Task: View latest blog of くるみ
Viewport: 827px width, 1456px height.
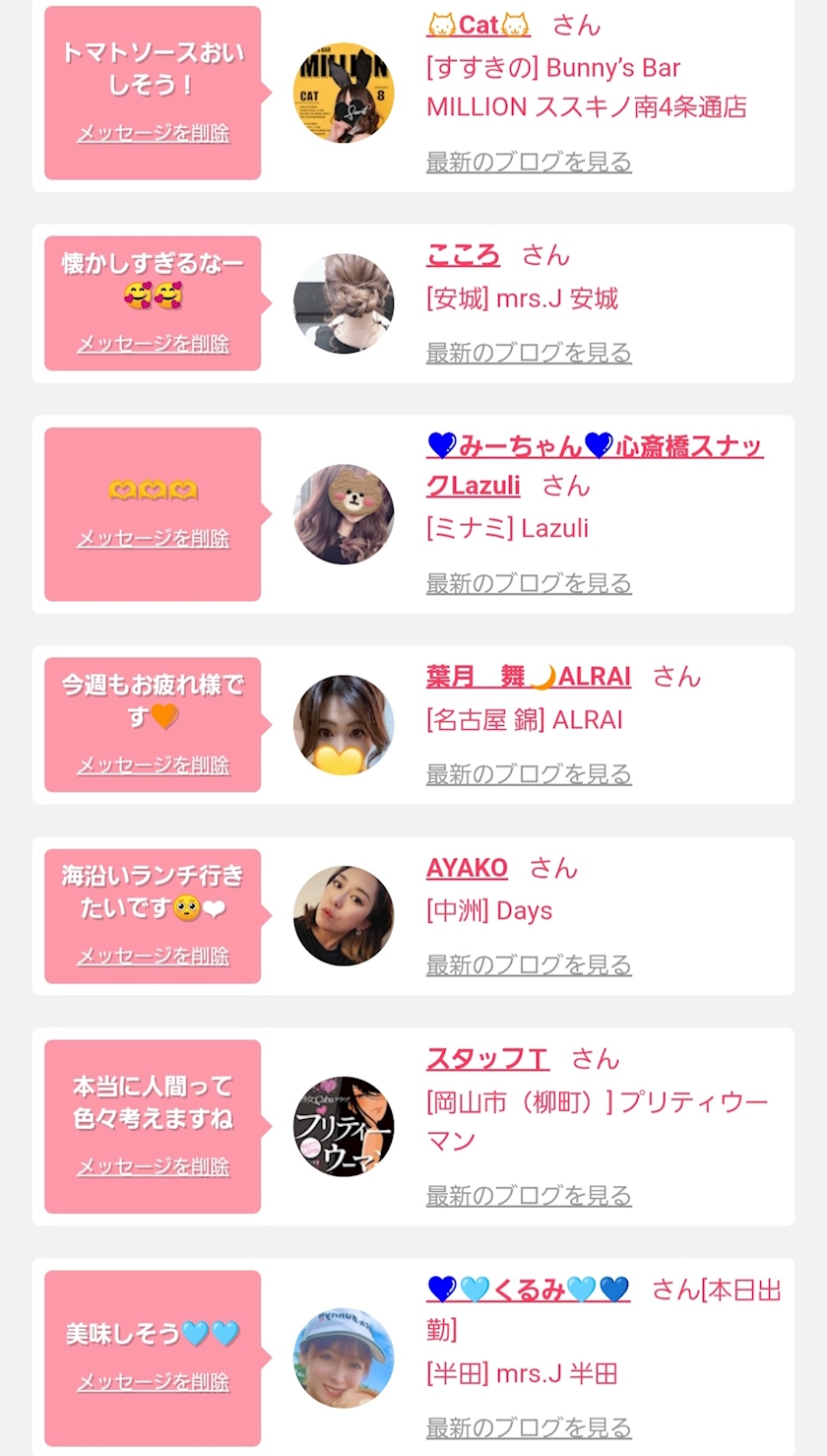Action: pos(529,1426)
